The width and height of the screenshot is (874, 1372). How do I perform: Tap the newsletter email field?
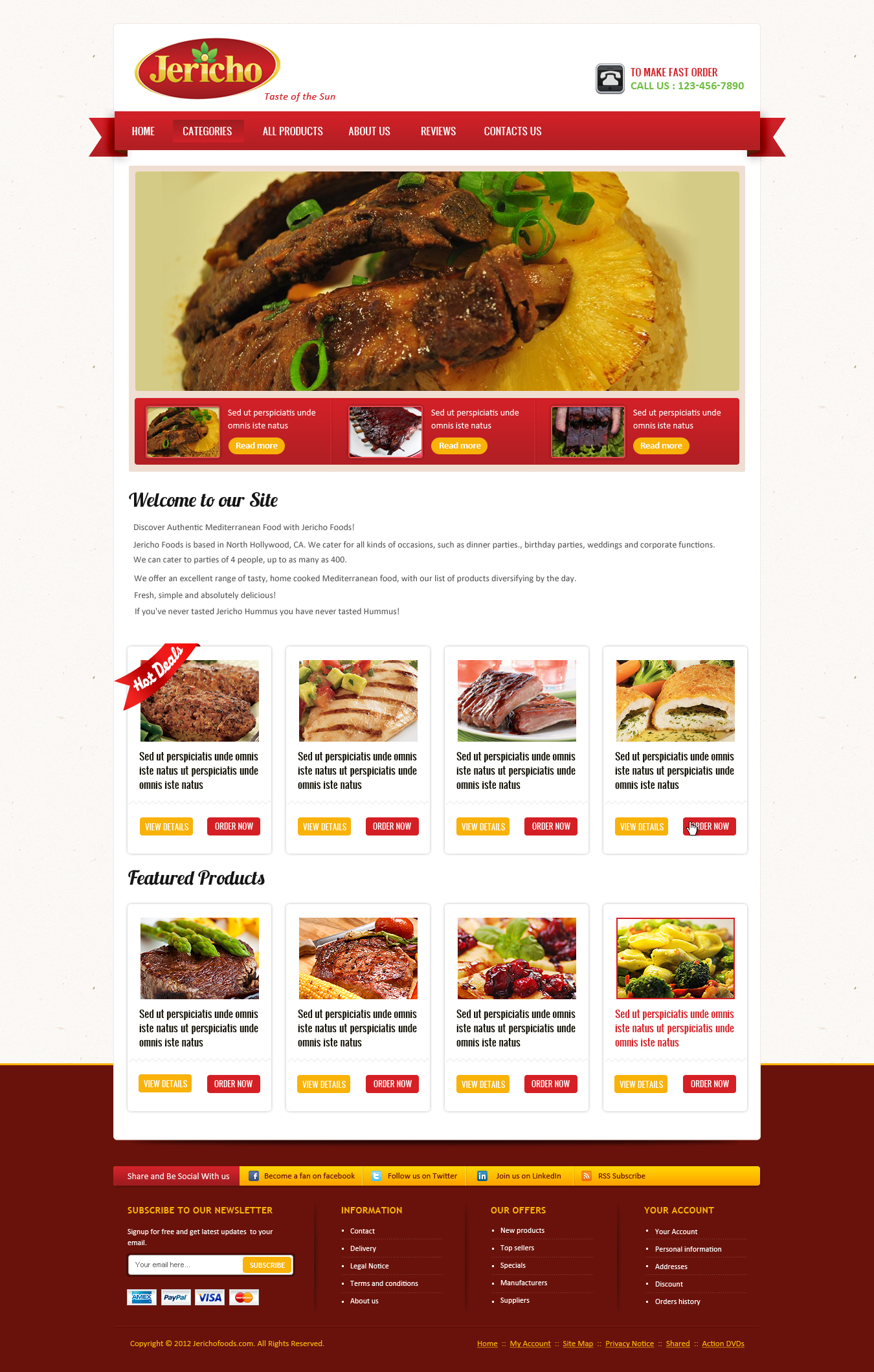186,1265
